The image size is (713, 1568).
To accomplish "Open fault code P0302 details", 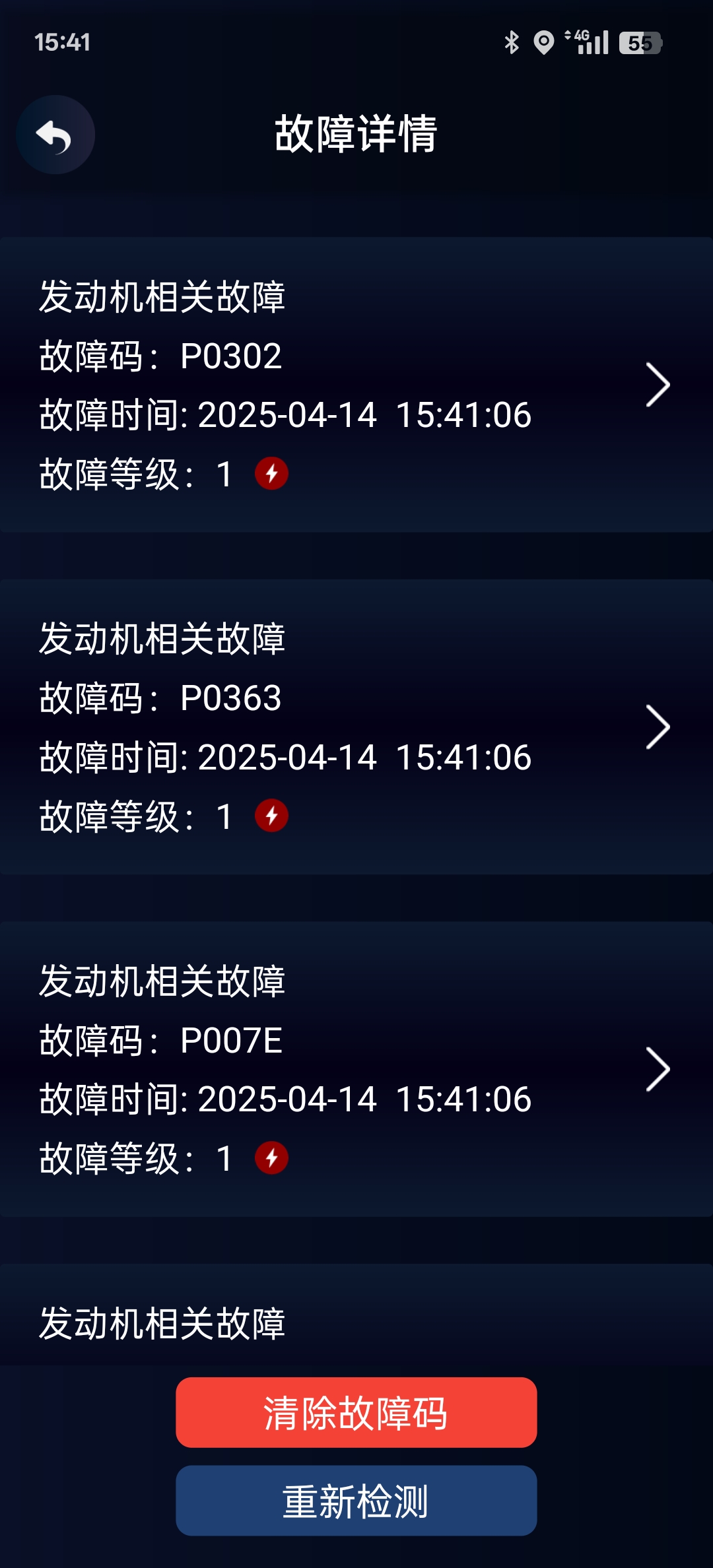I will point(356,385).
